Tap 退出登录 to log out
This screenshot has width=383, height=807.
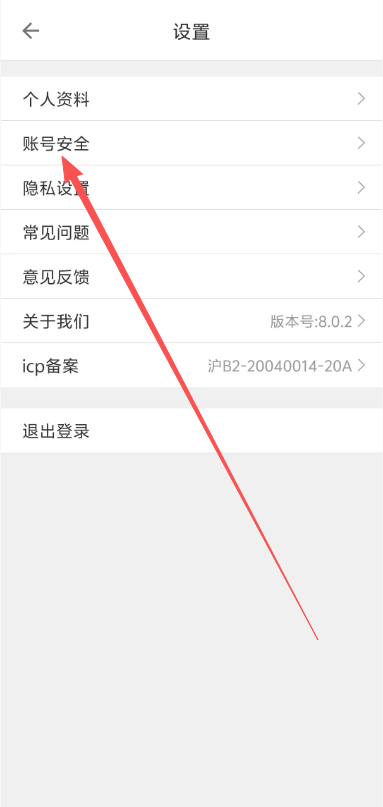click(192, 431)
